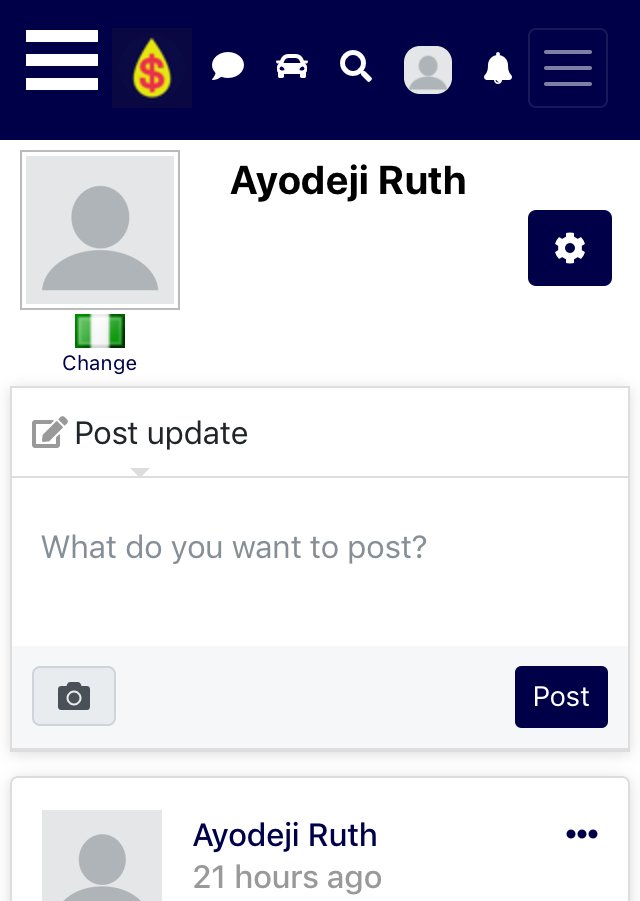Image resolution: width=640 pixels, height=901 pixels.
Task: Open the profile avatar in header
Action: click(x=428, y=69)
